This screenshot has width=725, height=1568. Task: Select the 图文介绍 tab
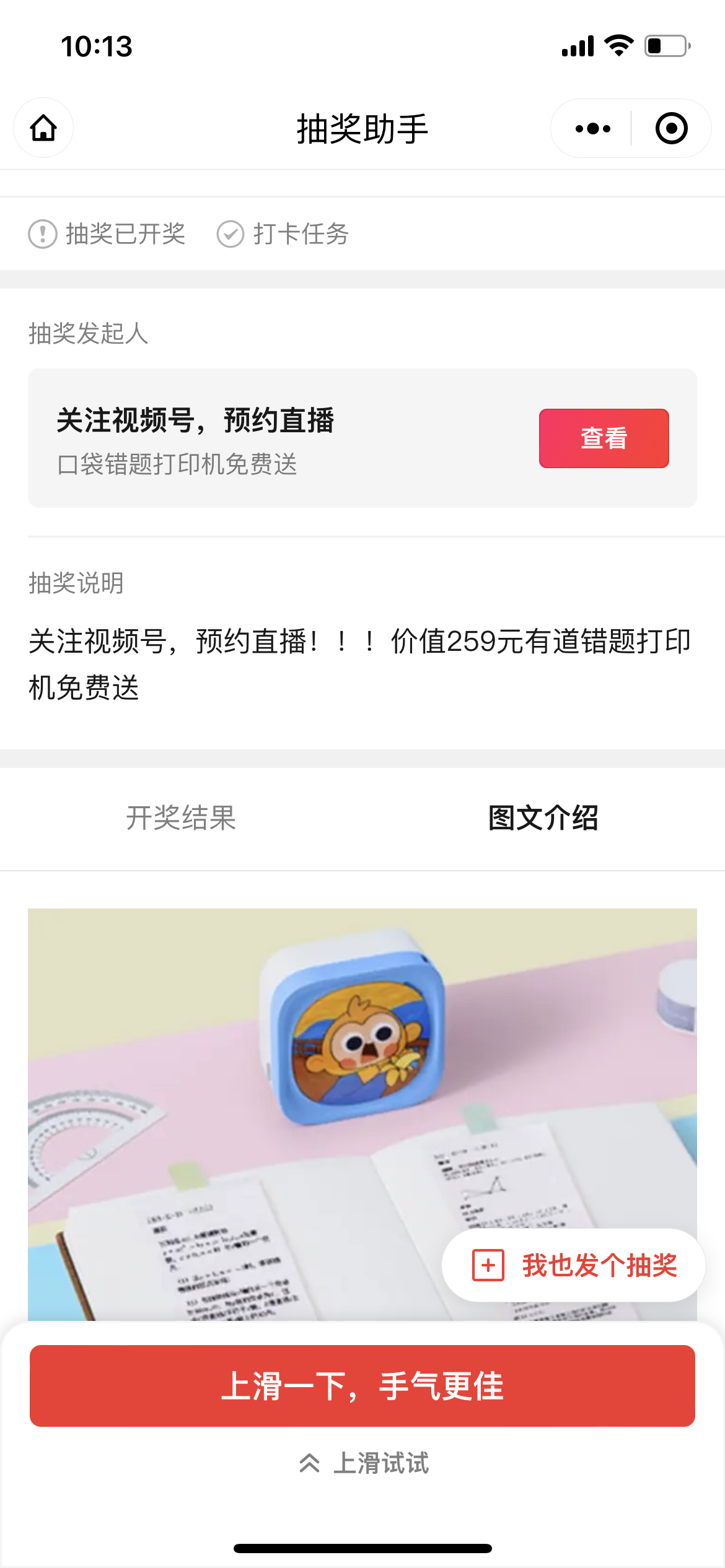click(x=543, y=818)
